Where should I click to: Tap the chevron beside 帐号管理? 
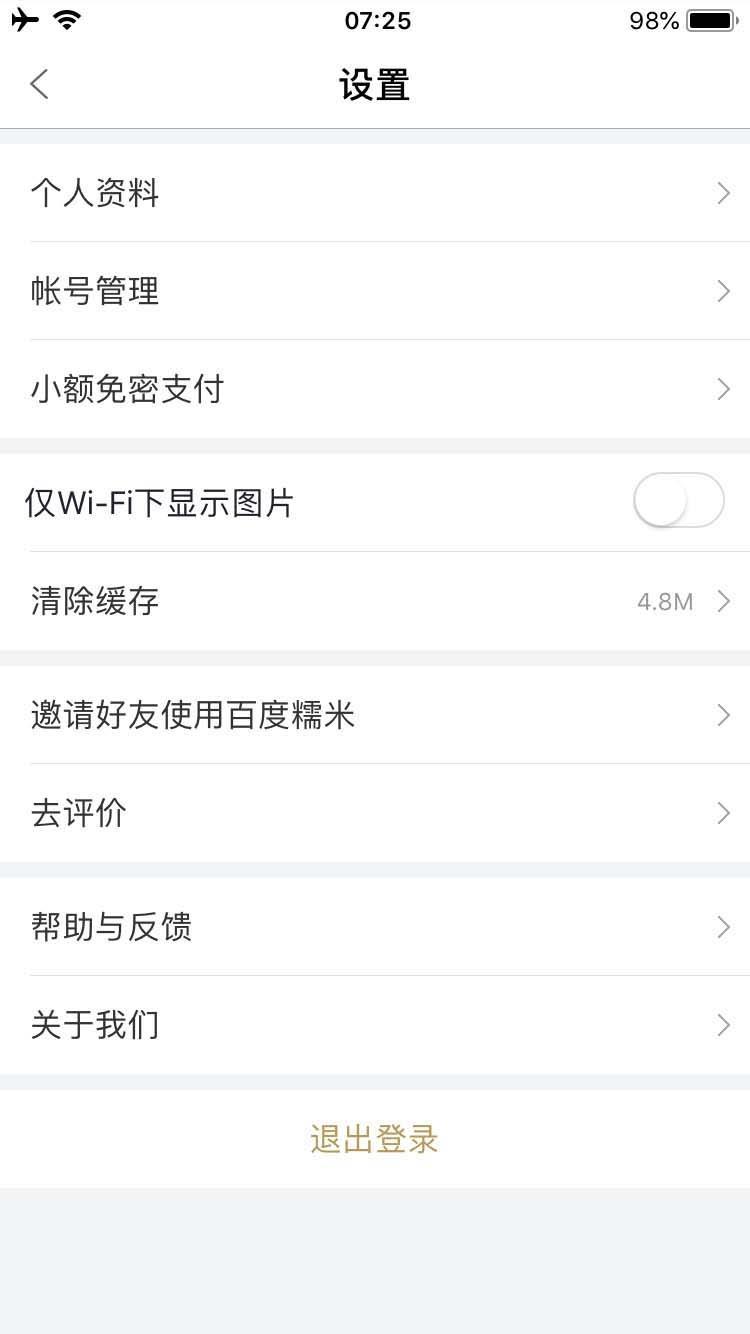click(723, 291)
